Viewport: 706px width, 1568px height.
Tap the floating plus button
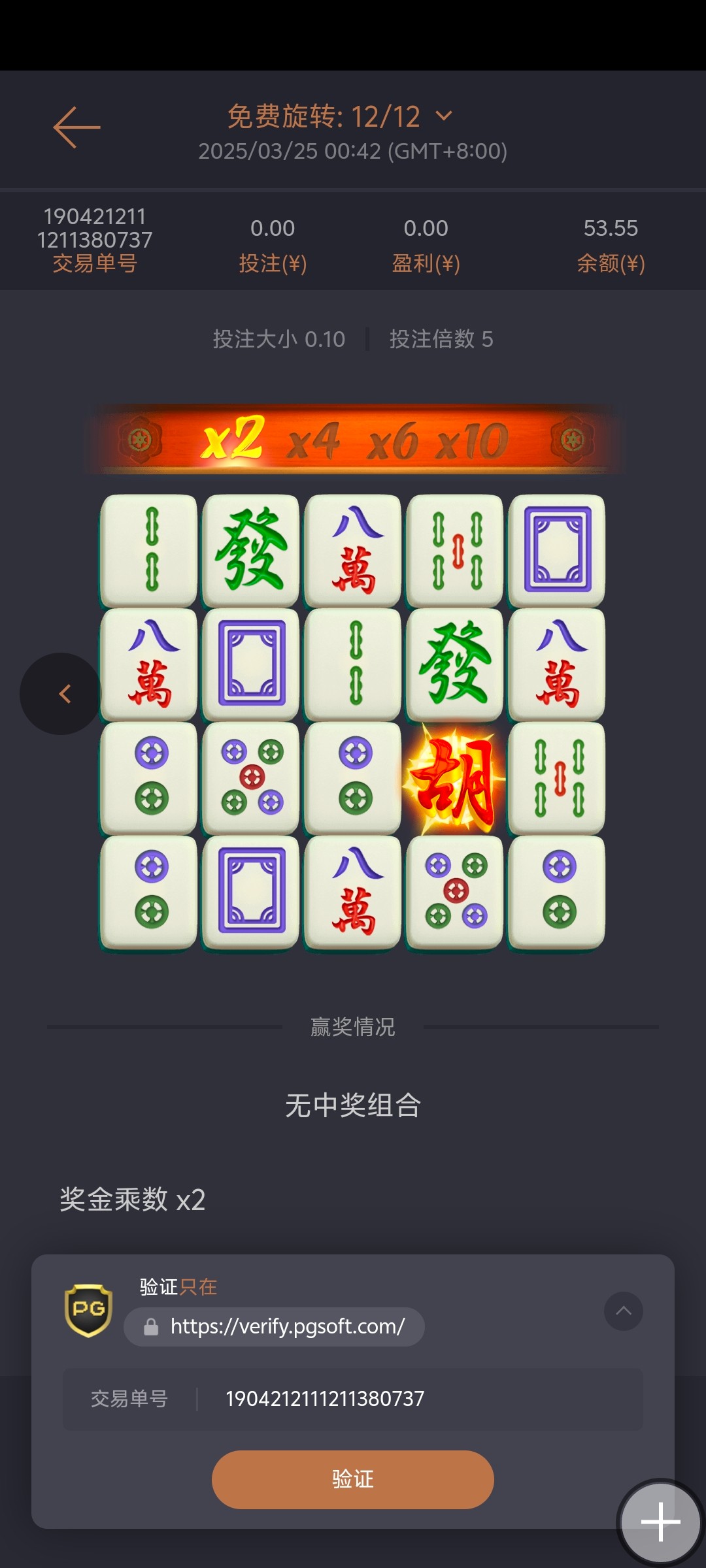660,1522
